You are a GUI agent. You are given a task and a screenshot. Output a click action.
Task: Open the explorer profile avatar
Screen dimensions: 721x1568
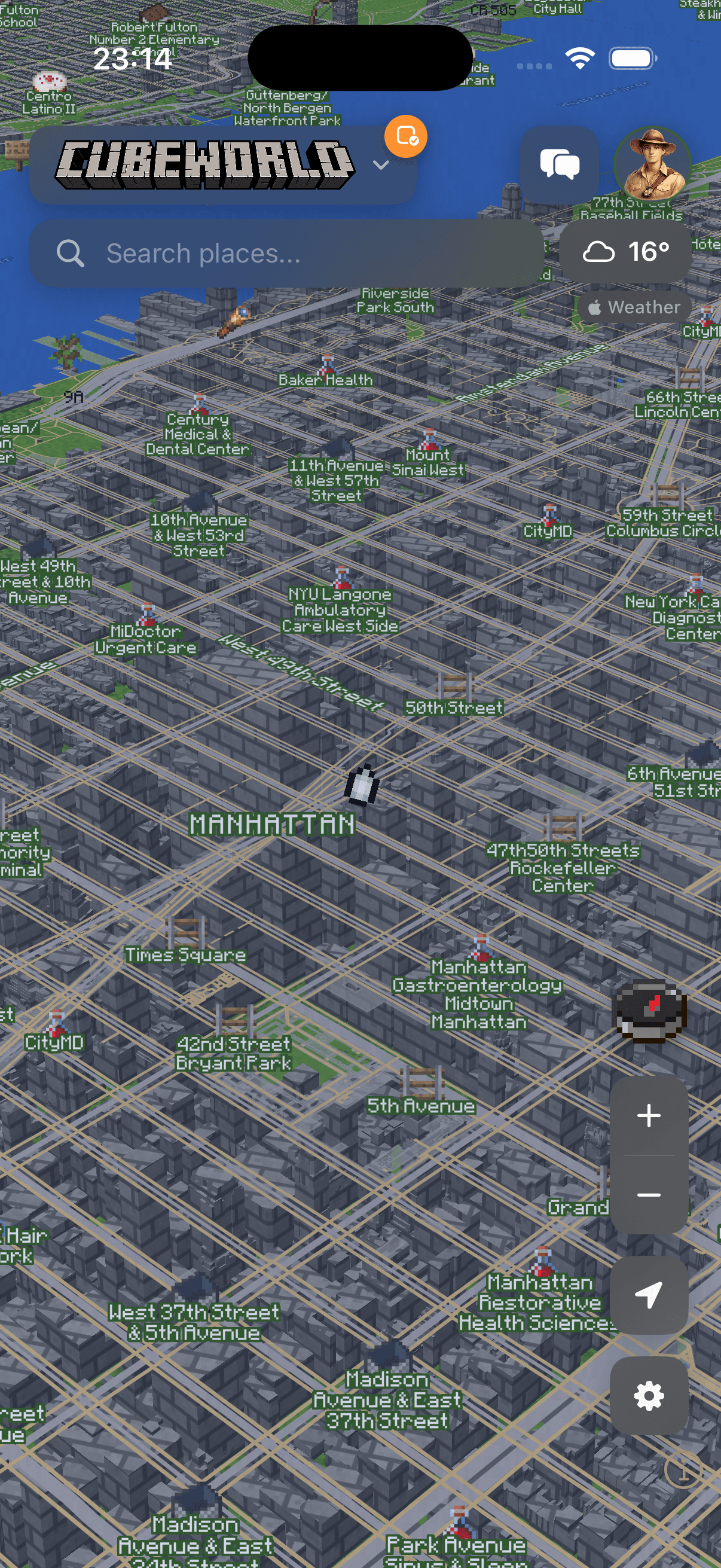[652, 165]
